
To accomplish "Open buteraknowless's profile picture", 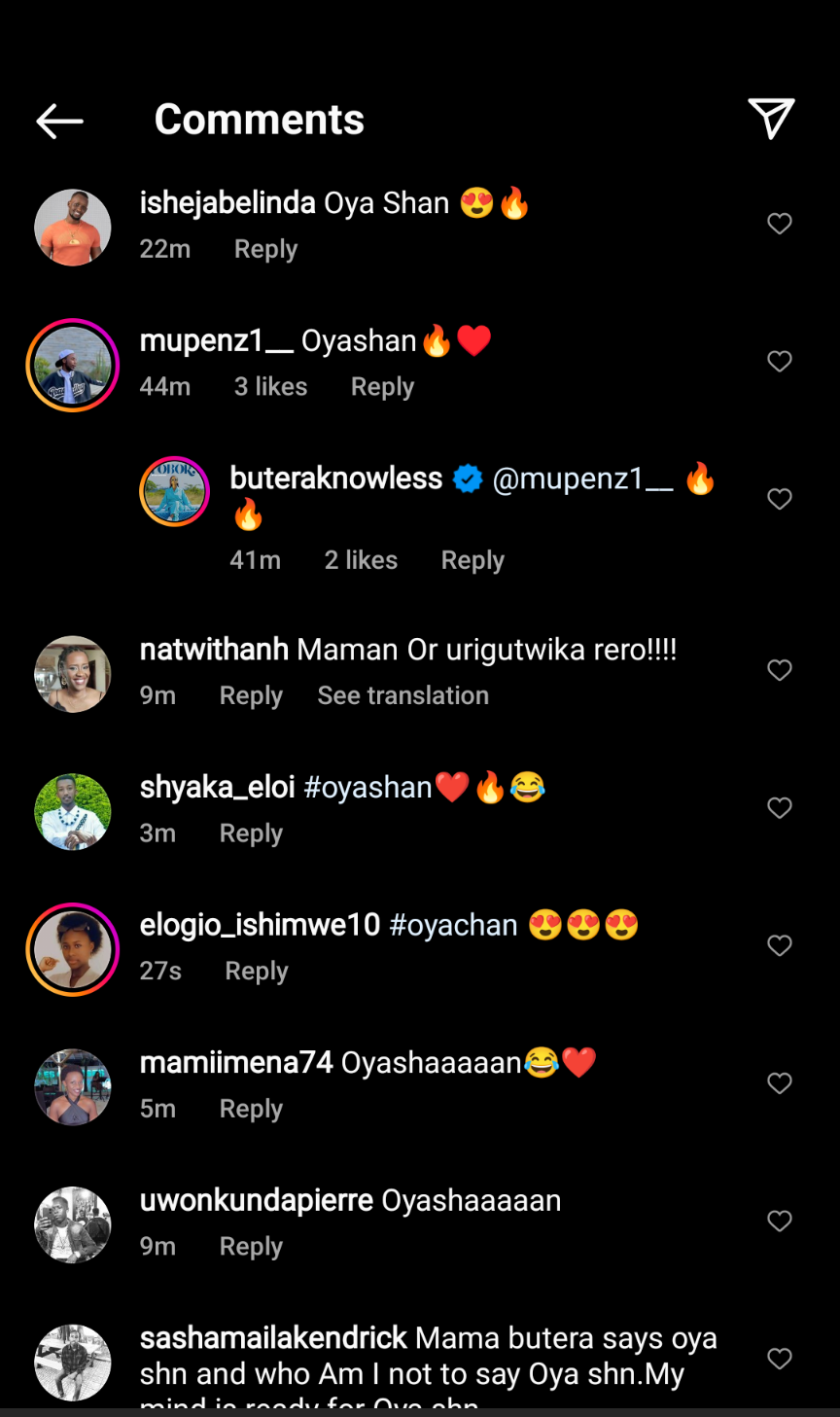I will click(x=175, y=491).
